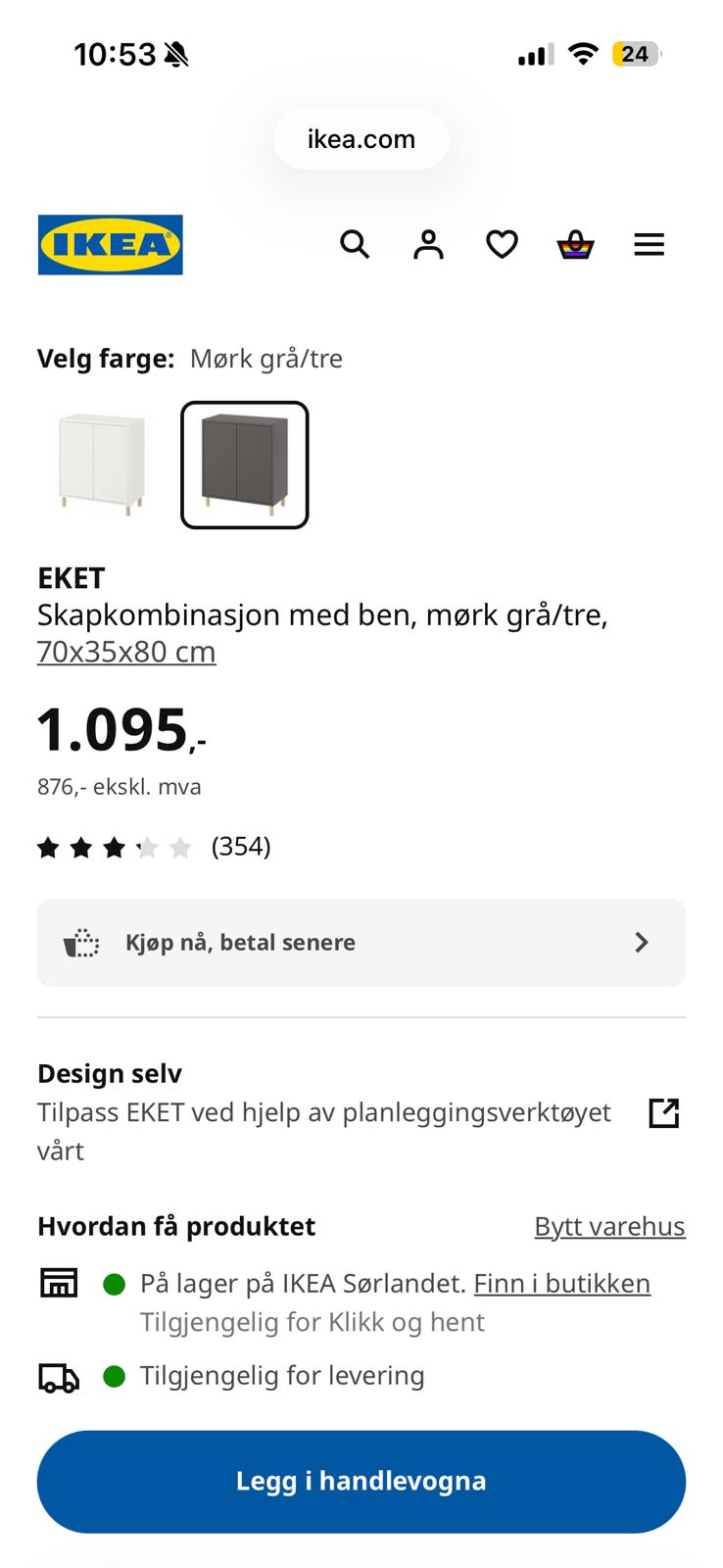723x1568 pixels.
Task: Tap Bytt varehus link
Action: (609, 1226)
